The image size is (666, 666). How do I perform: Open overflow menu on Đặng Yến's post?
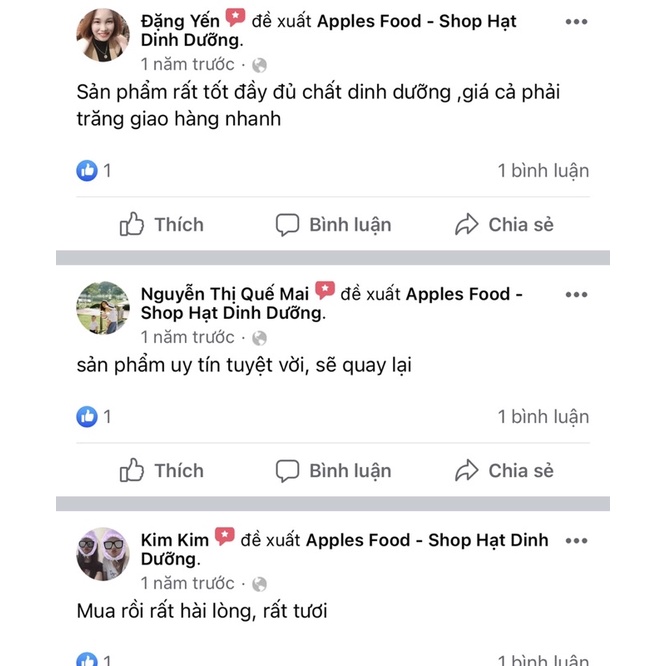coord(576,21)
